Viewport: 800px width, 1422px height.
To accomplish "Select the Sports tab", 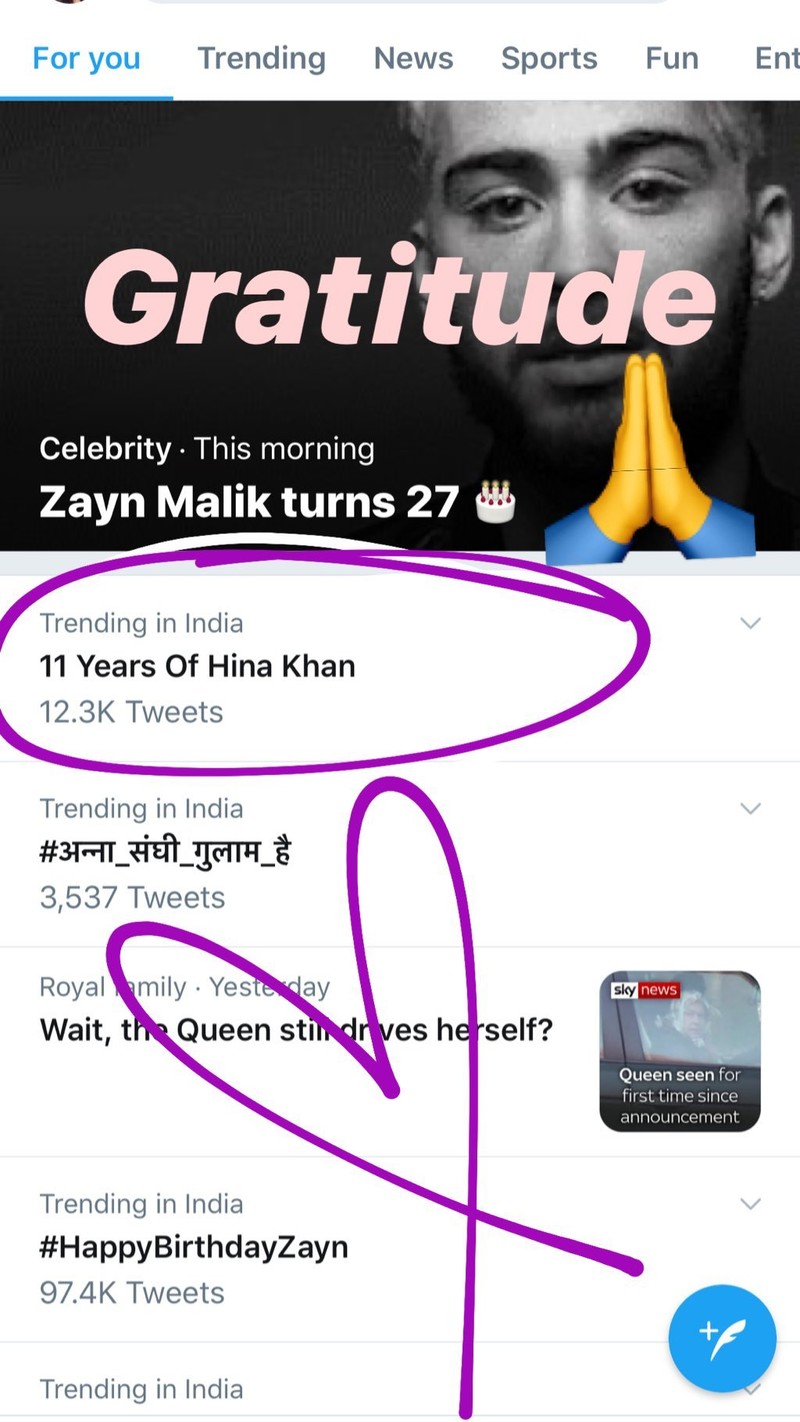I will [549, 58].
